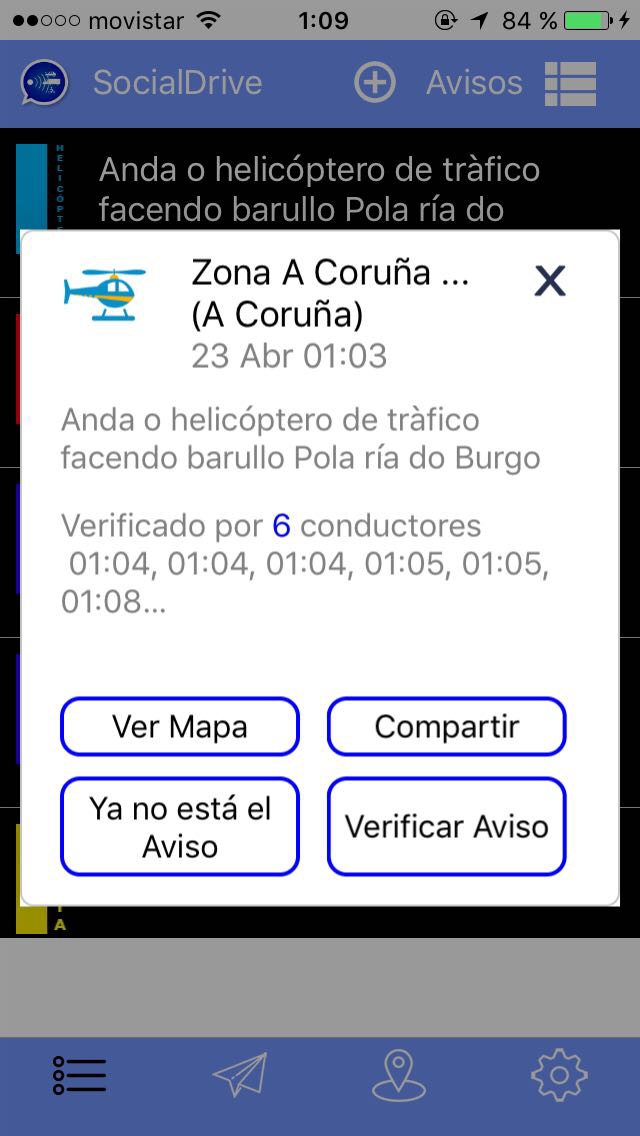
Task: Open Ver Mapa for this alert
Action: click(180, 726)
